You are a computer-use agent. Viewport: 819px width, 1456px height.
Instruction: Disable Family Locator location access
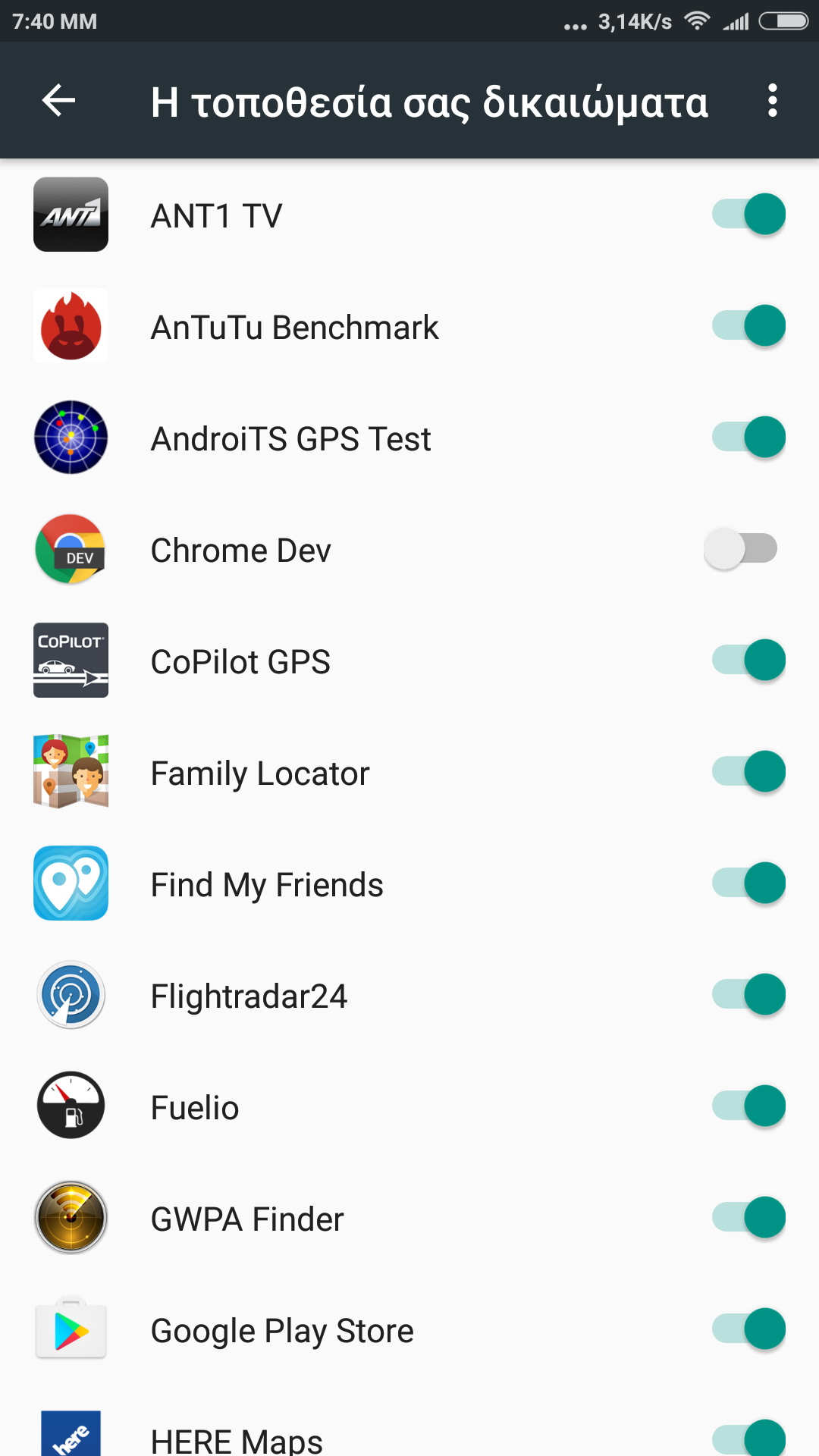click(748, 772)
